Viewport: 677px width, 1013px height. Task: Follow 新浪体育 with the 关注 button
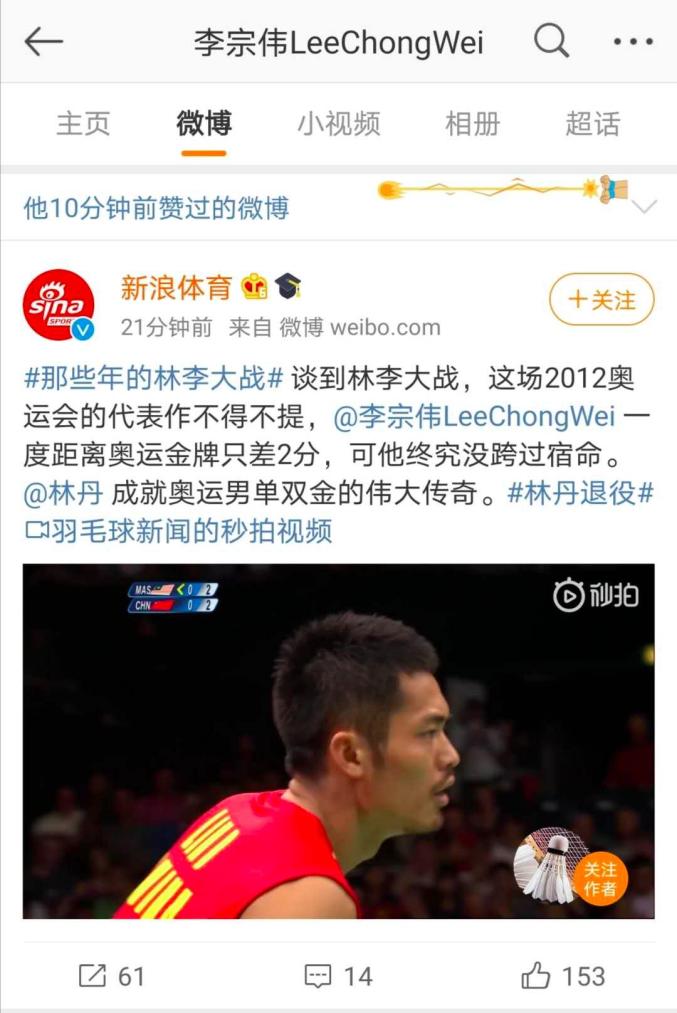pos(602,299)
